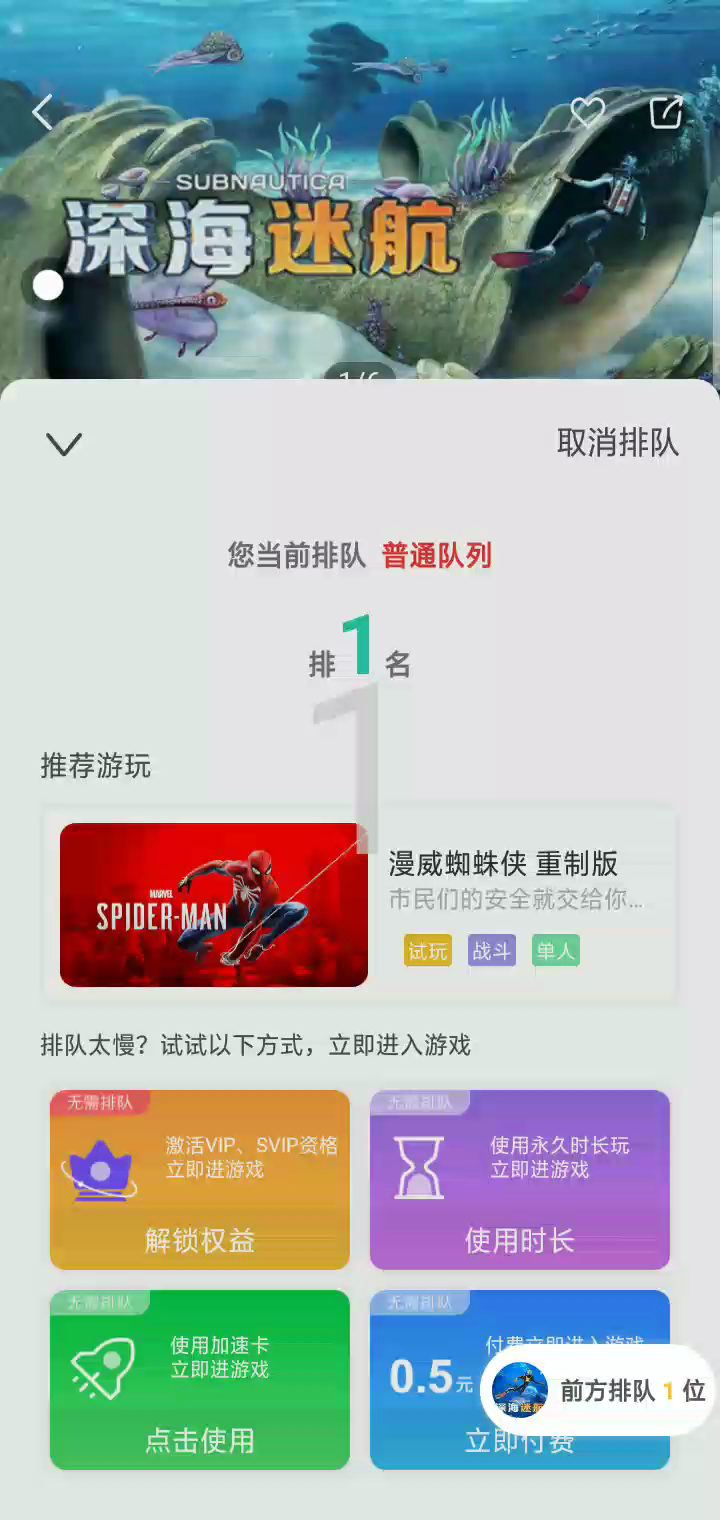720x1520 pixels.
Task: Select the 使用时长 card
Action: pyautogui.click(x=520, y=1240)
